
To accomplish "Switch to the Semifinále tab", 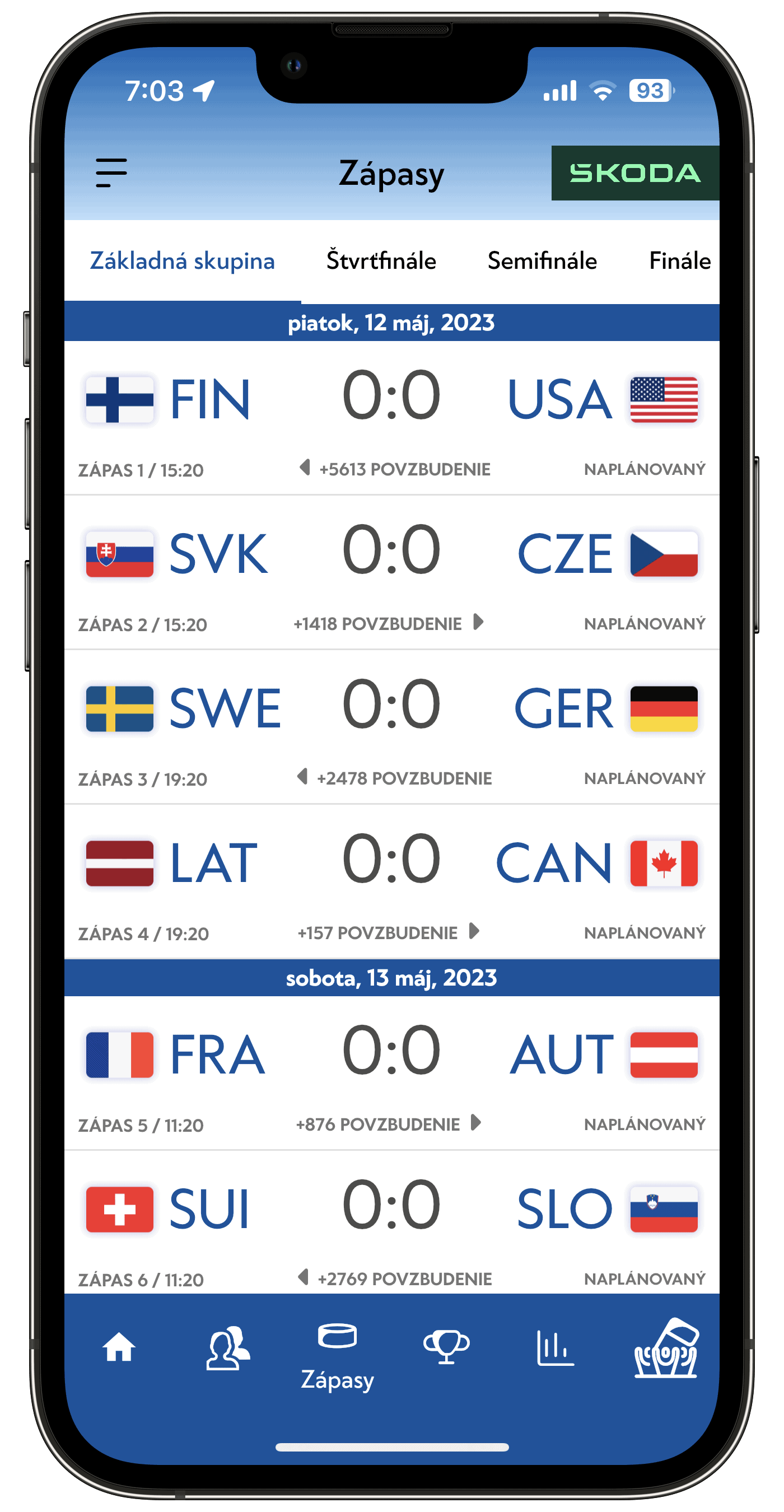I will pos(542,260).
